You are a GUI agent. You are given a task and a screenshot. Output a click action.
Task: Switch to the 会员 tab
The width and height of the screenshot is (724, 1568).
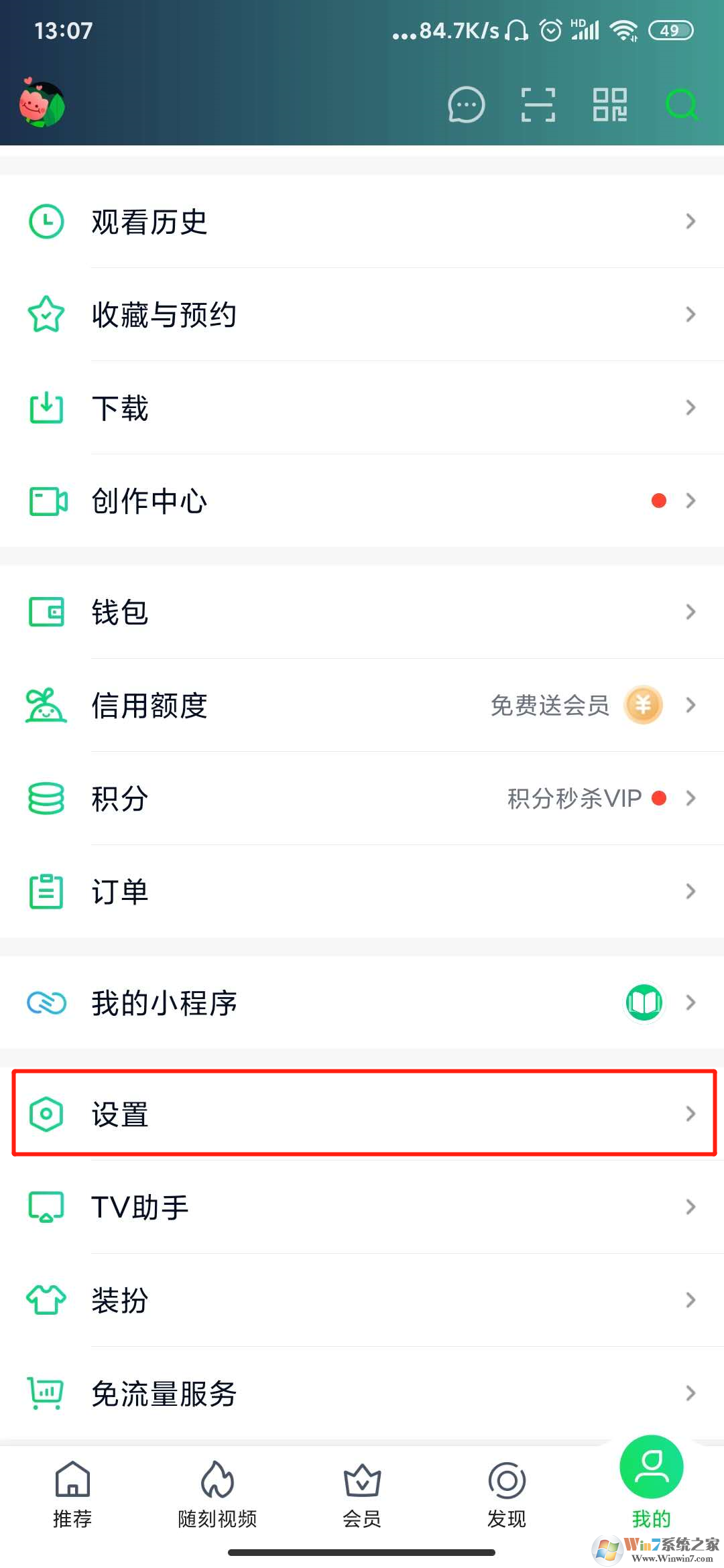pos(361,1494)
